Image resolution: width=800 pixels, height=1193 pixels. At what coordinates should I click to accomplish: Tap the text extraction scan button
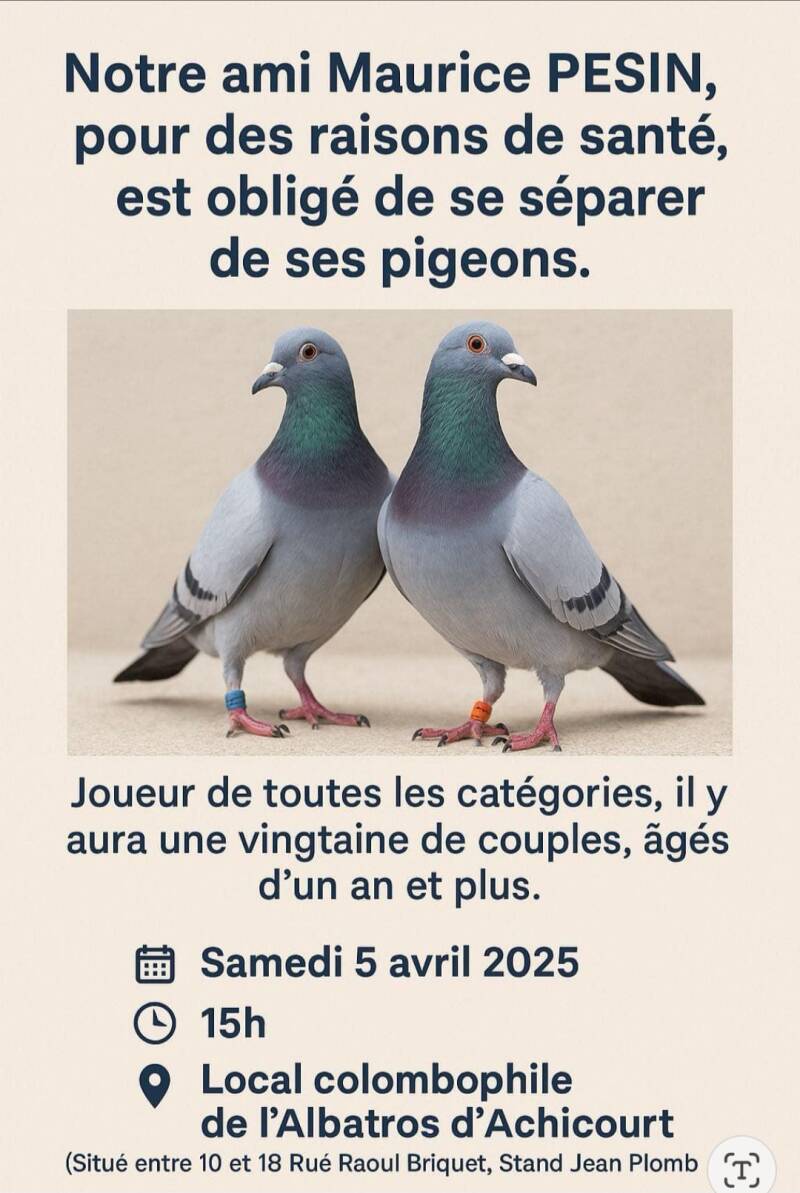[x=742, y=1168]
